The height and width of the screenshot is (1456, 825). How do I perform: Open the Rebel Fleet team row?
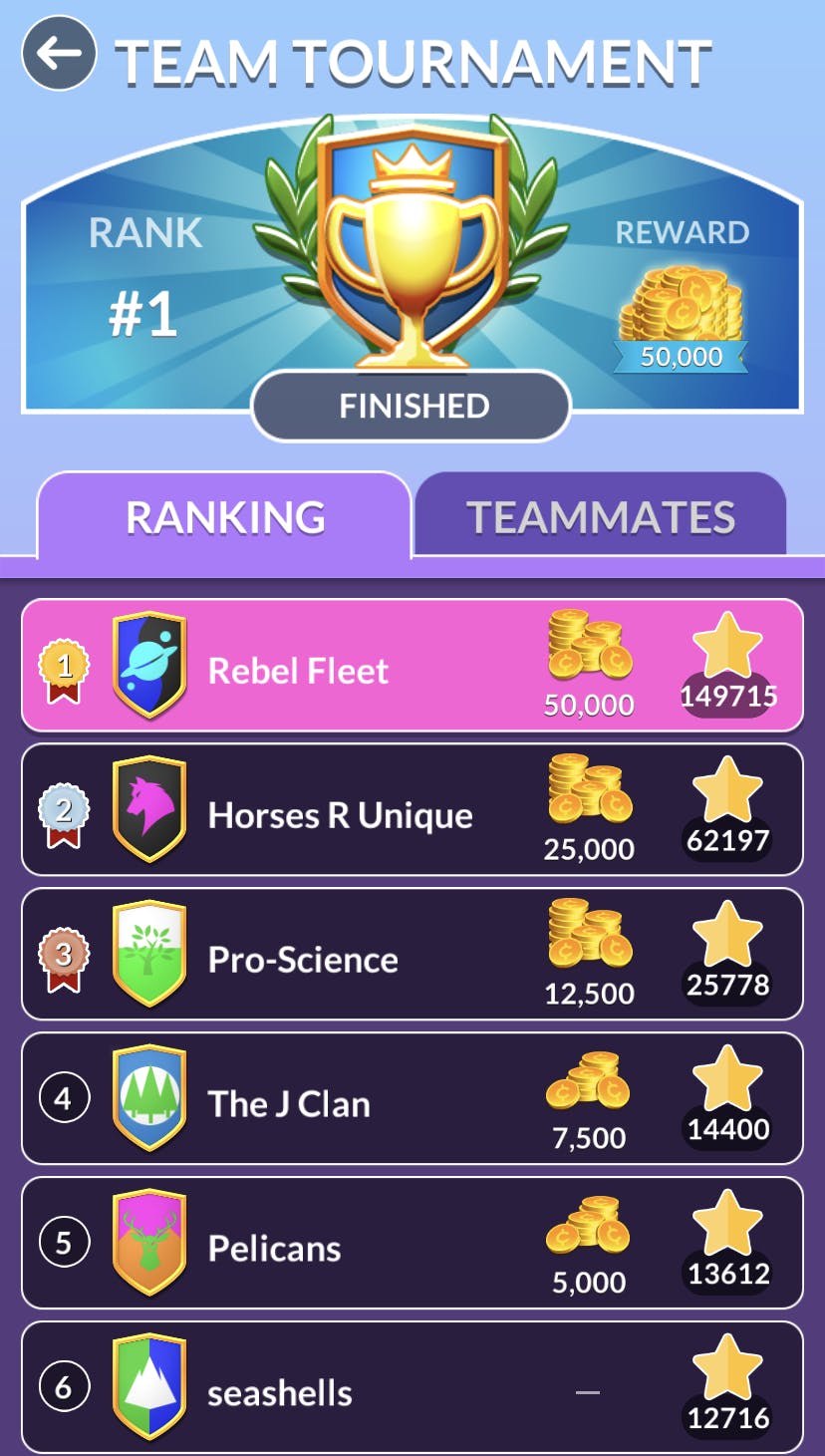[412, 666]
